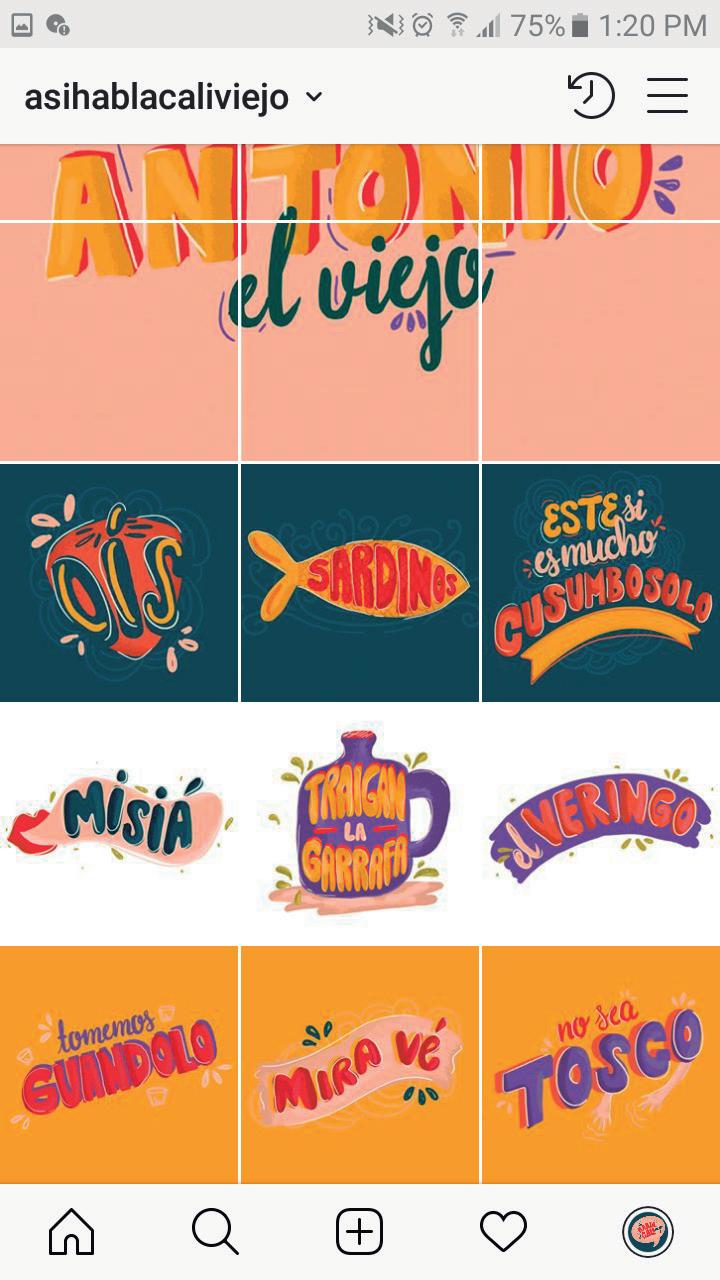Image resolution: width=720 pixels, height=1280 pixels.
Task: Switch to the Search tab
Action: [215, 1232]
